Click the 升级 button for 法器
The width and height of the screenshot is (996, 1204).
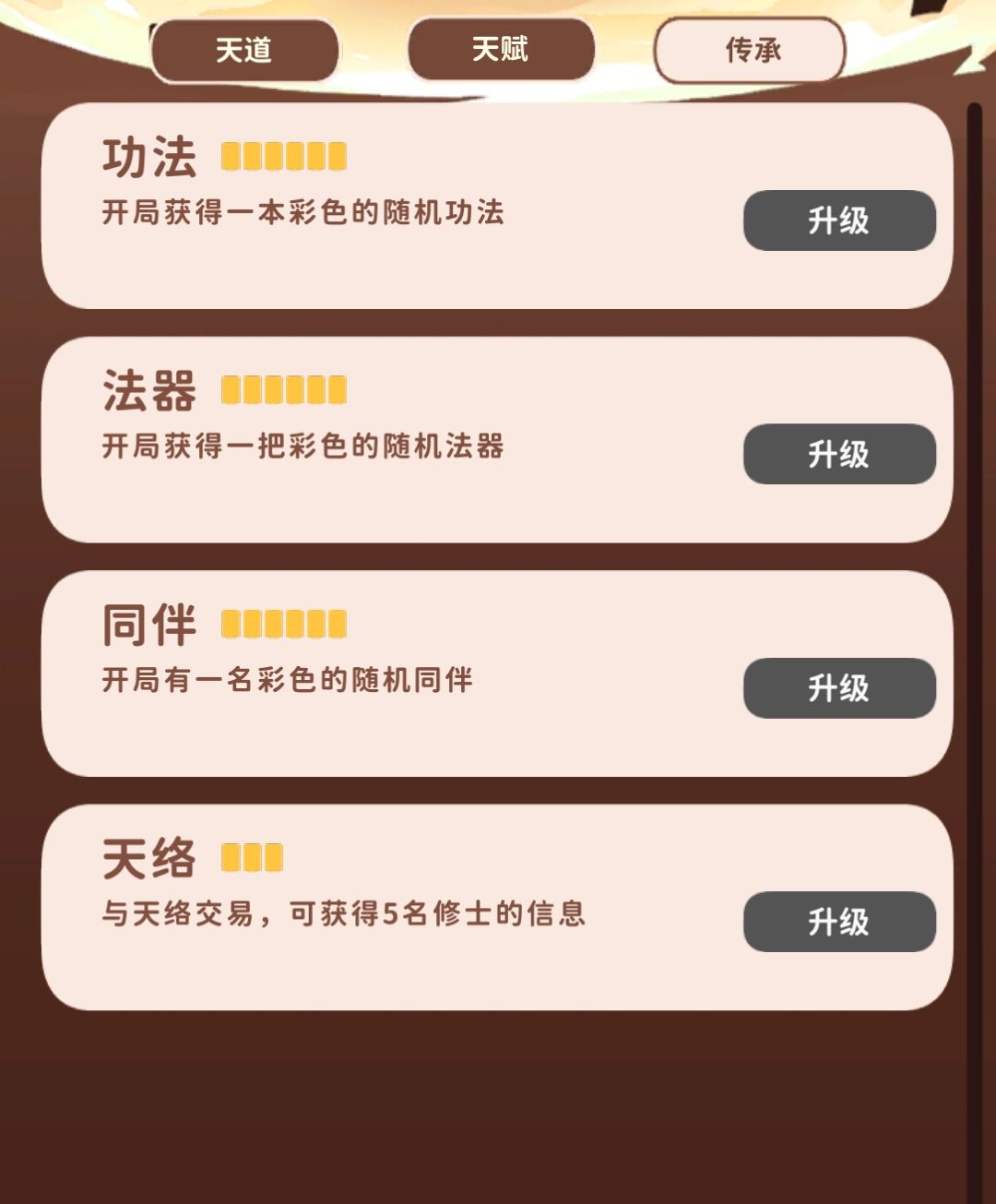(x=837, y=455)
